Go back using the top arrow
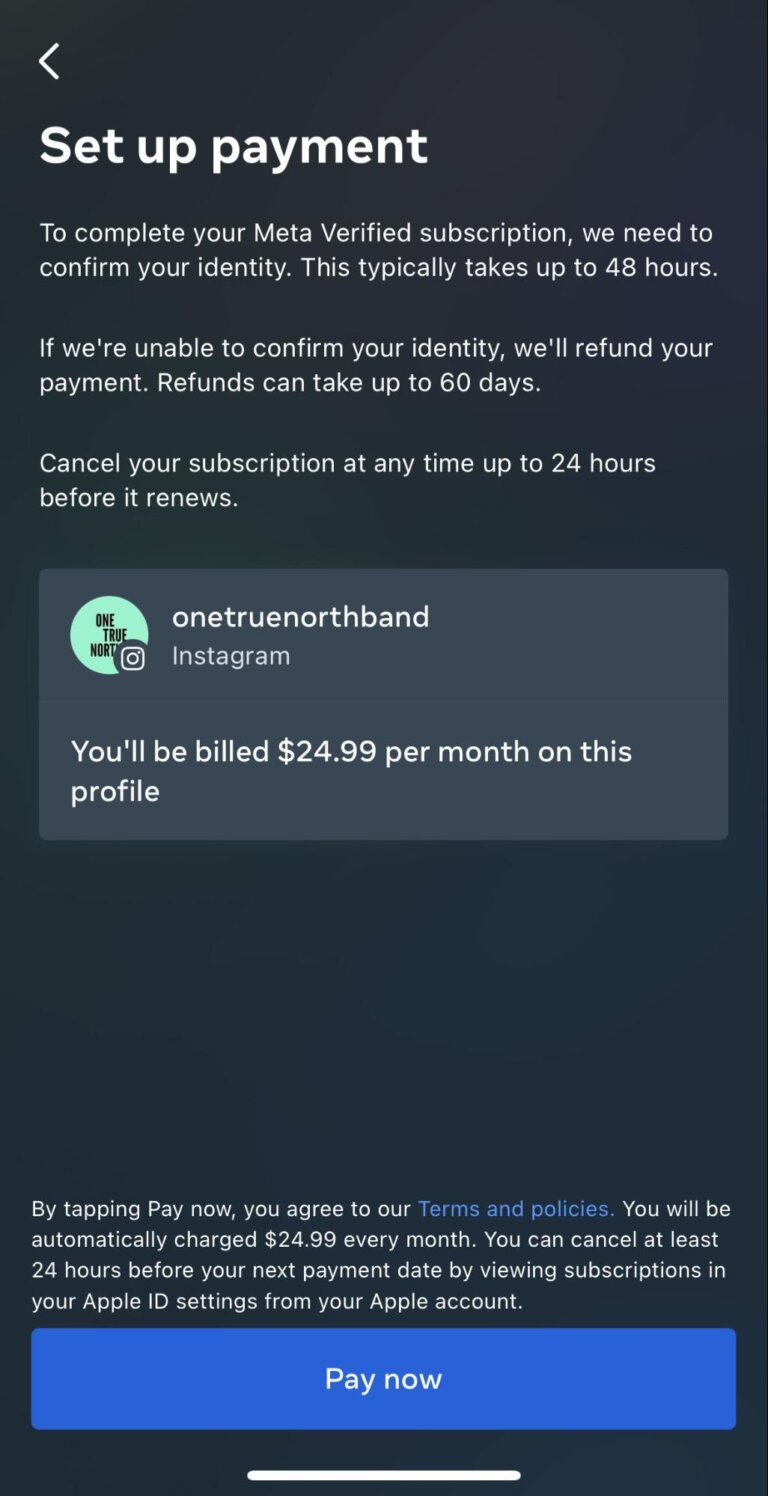 coord(49,61)
